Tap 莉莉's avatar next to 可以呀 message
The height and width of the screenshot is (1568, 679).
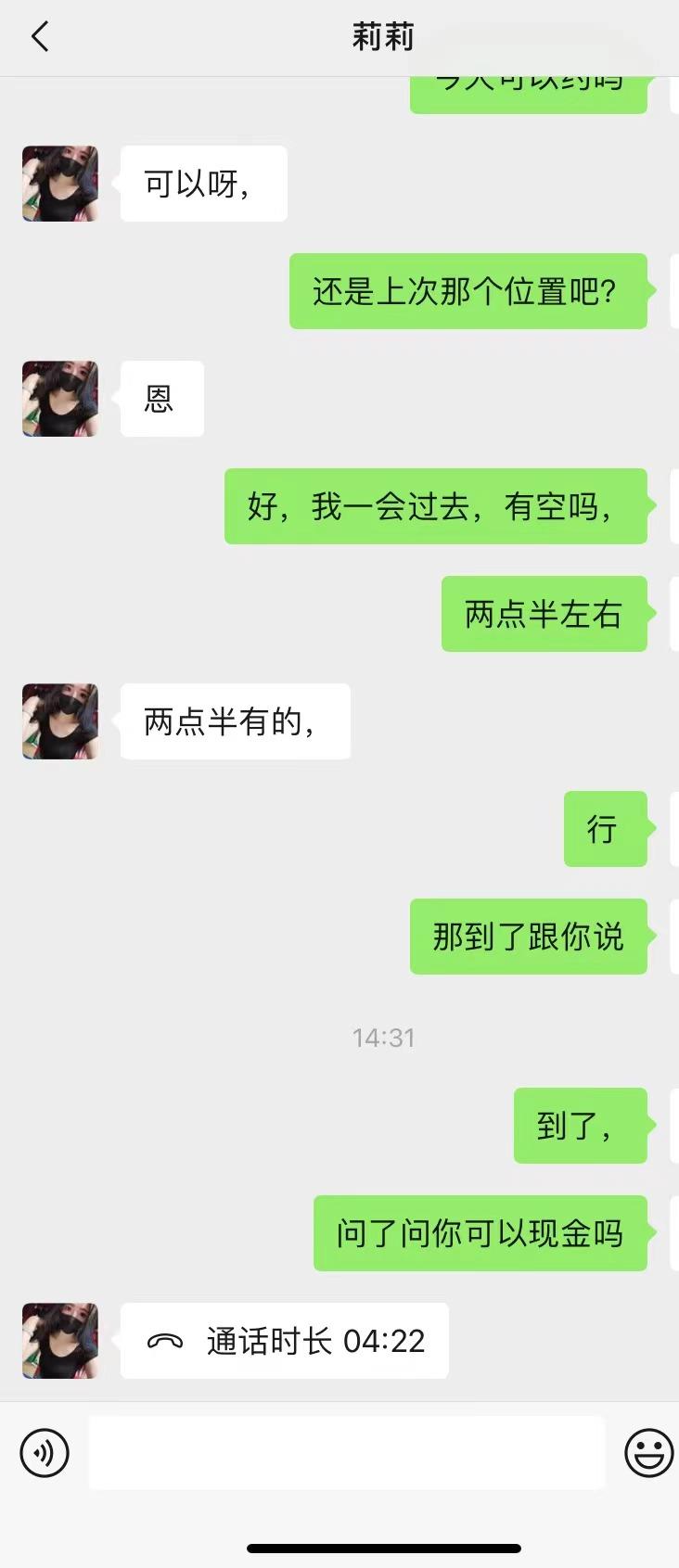coord(58,184)
